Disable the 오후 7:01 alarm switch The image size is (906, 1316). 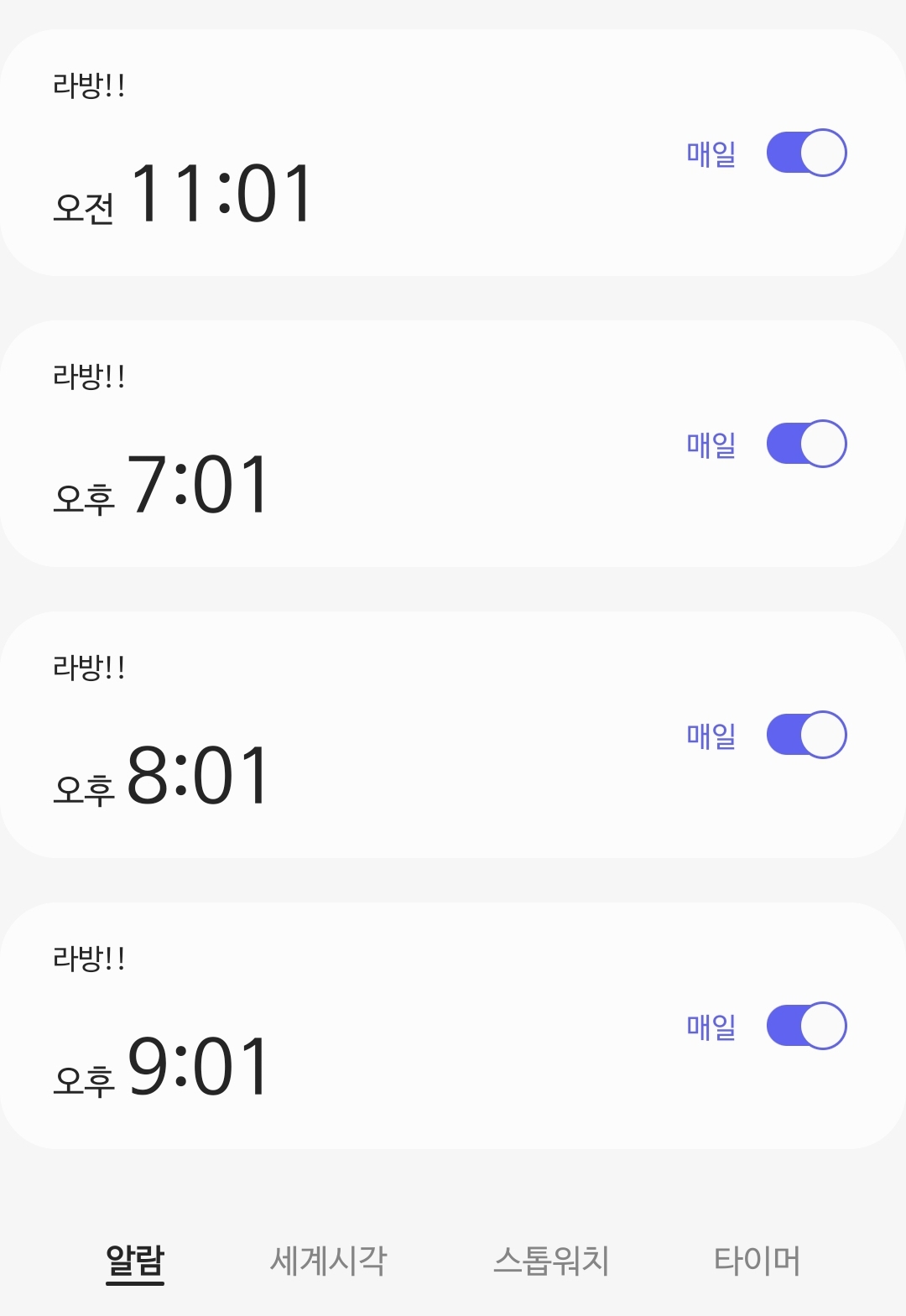(x=806, y=444)
